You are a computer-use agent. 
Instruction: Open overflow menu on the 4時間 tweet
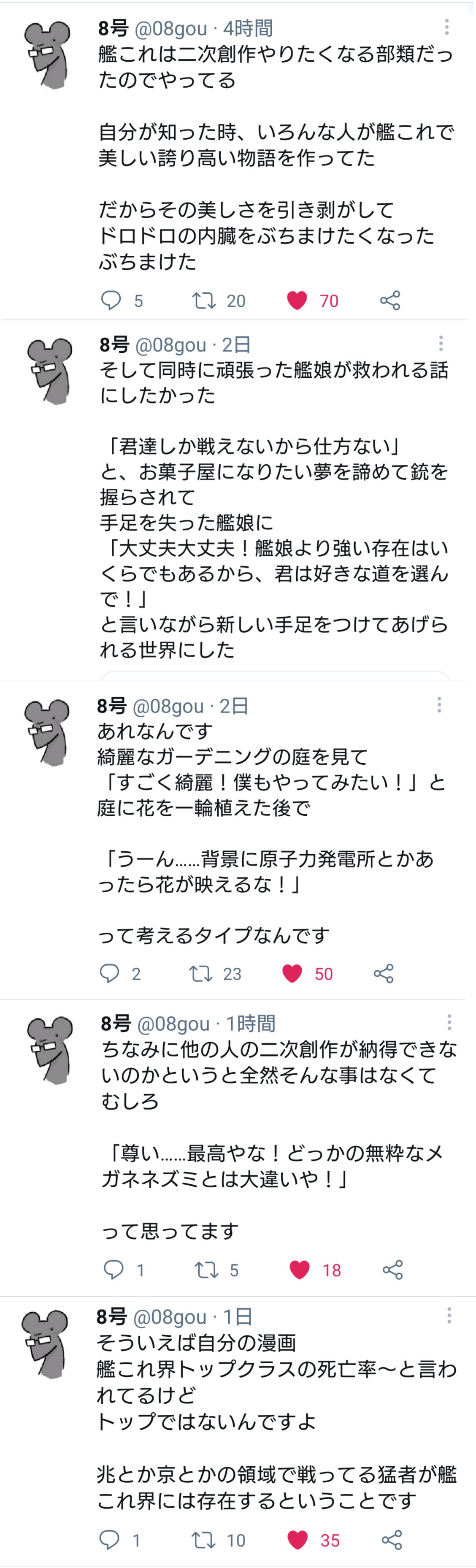(447, 27)
